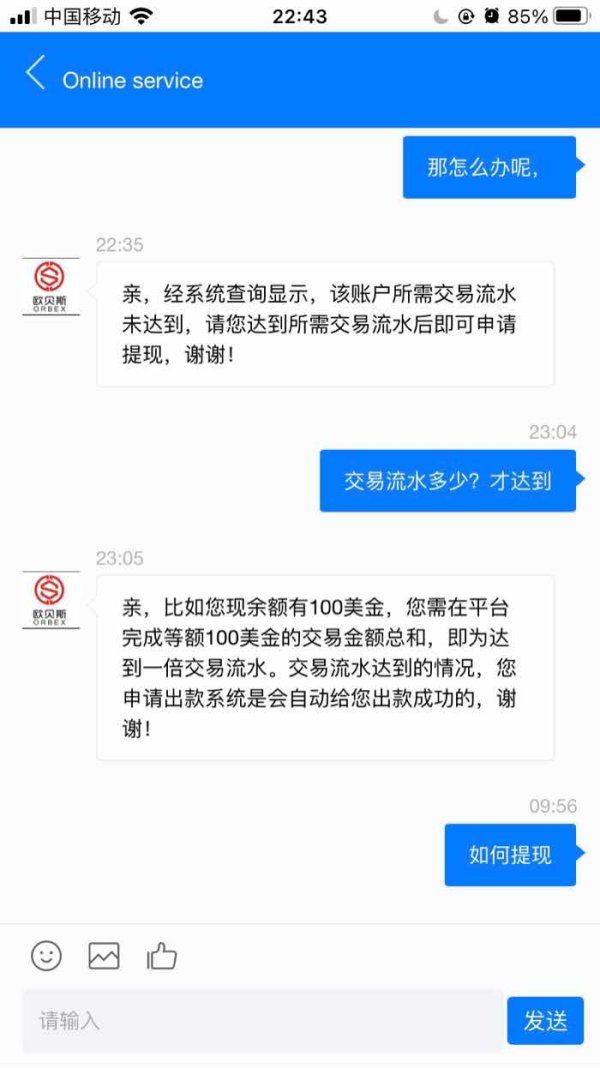Focus the 请输入 message field
600x1068 pixels.
pyautogui.click(x=263, y=1021)
